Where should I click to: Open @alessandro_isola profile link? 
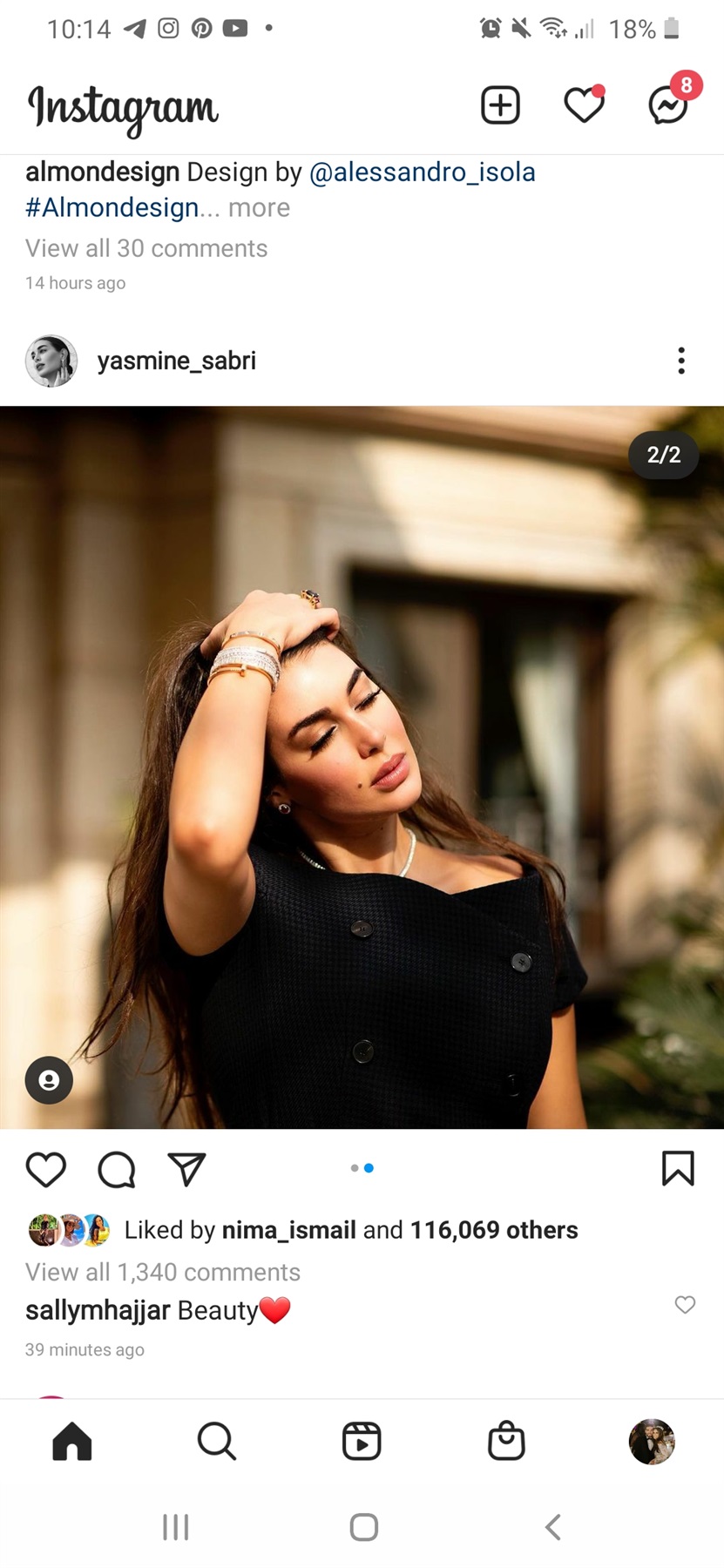click(x=422, y=172)
